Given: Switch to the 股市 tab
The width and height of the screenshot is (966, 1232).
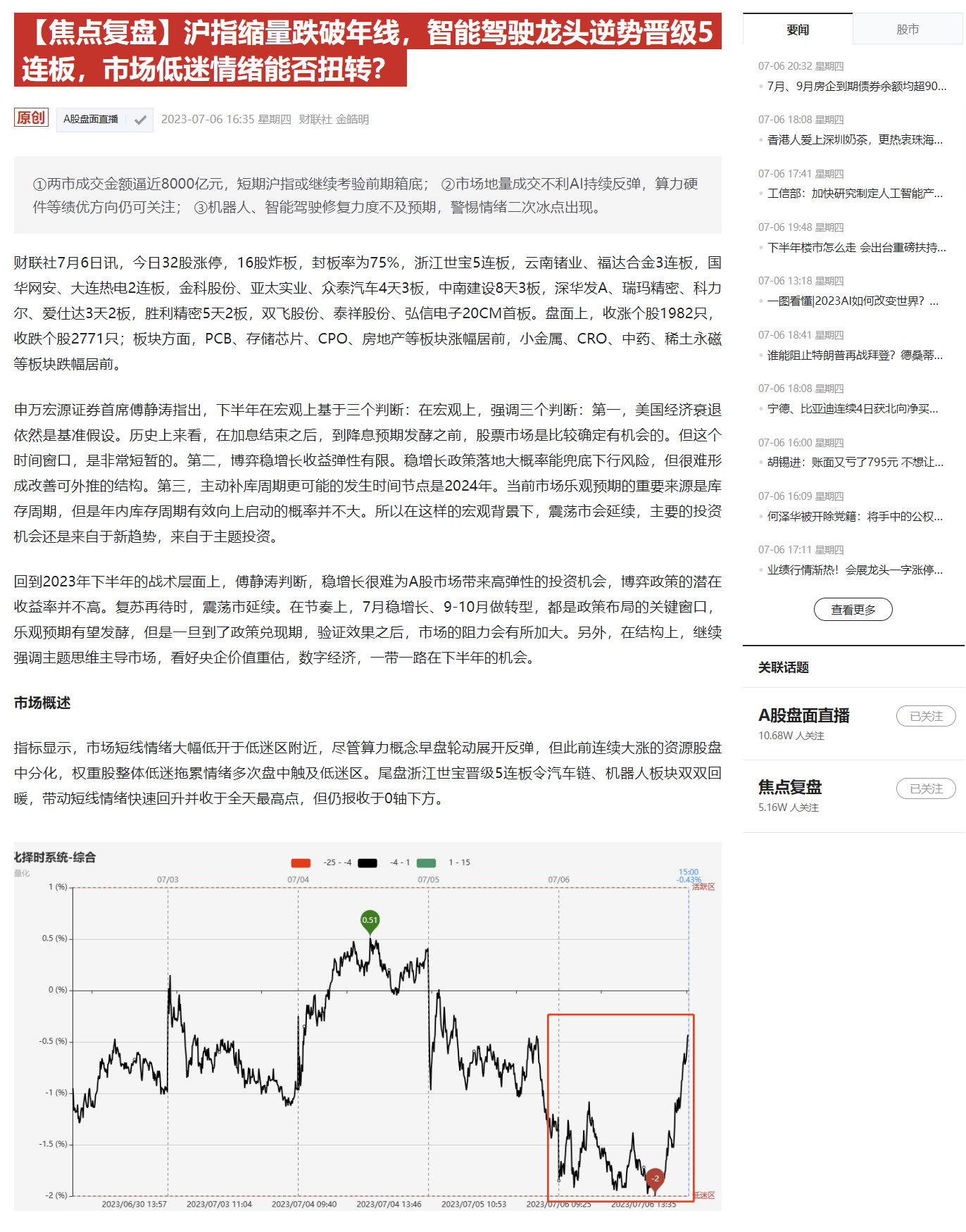Looking at the screenshot, I should (907, 30).
